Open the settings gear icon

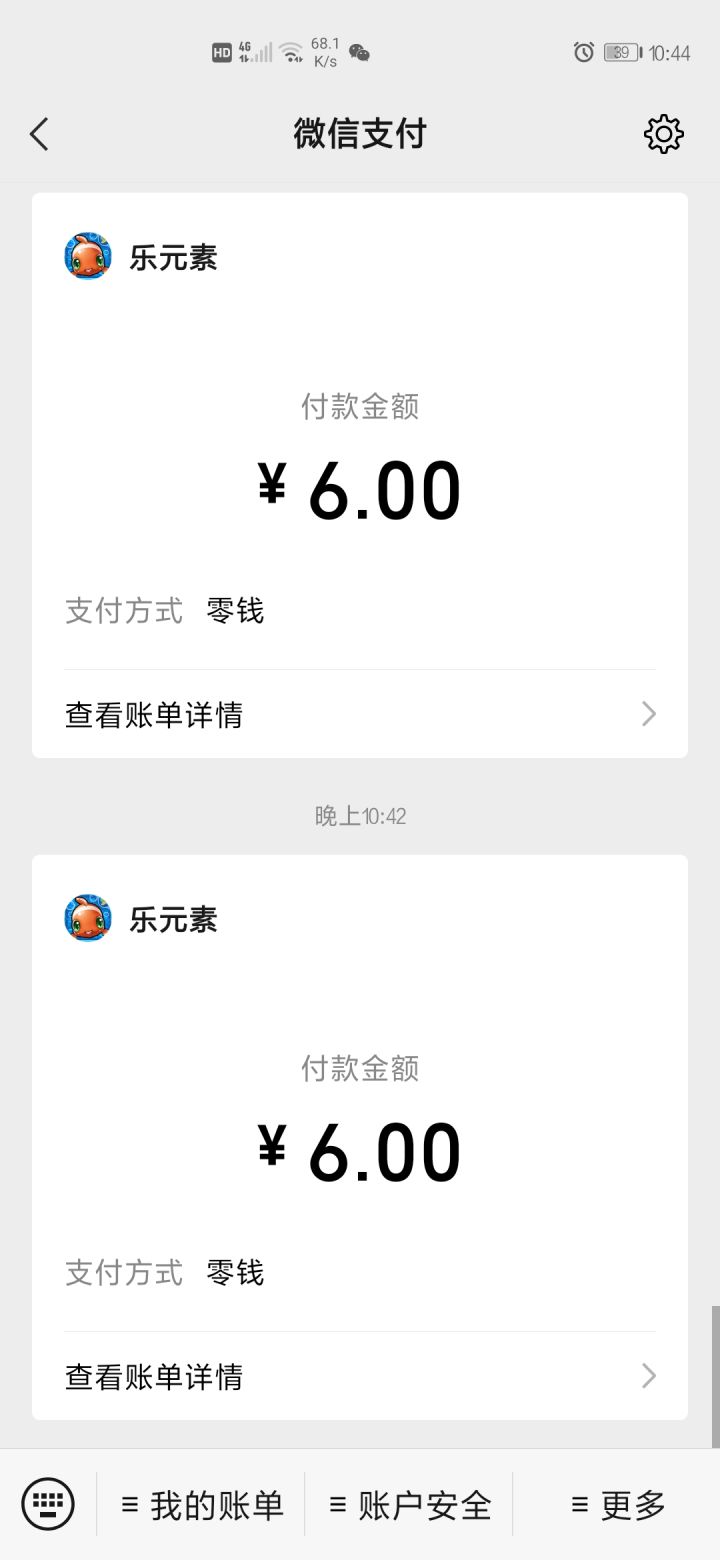point(664,134)
